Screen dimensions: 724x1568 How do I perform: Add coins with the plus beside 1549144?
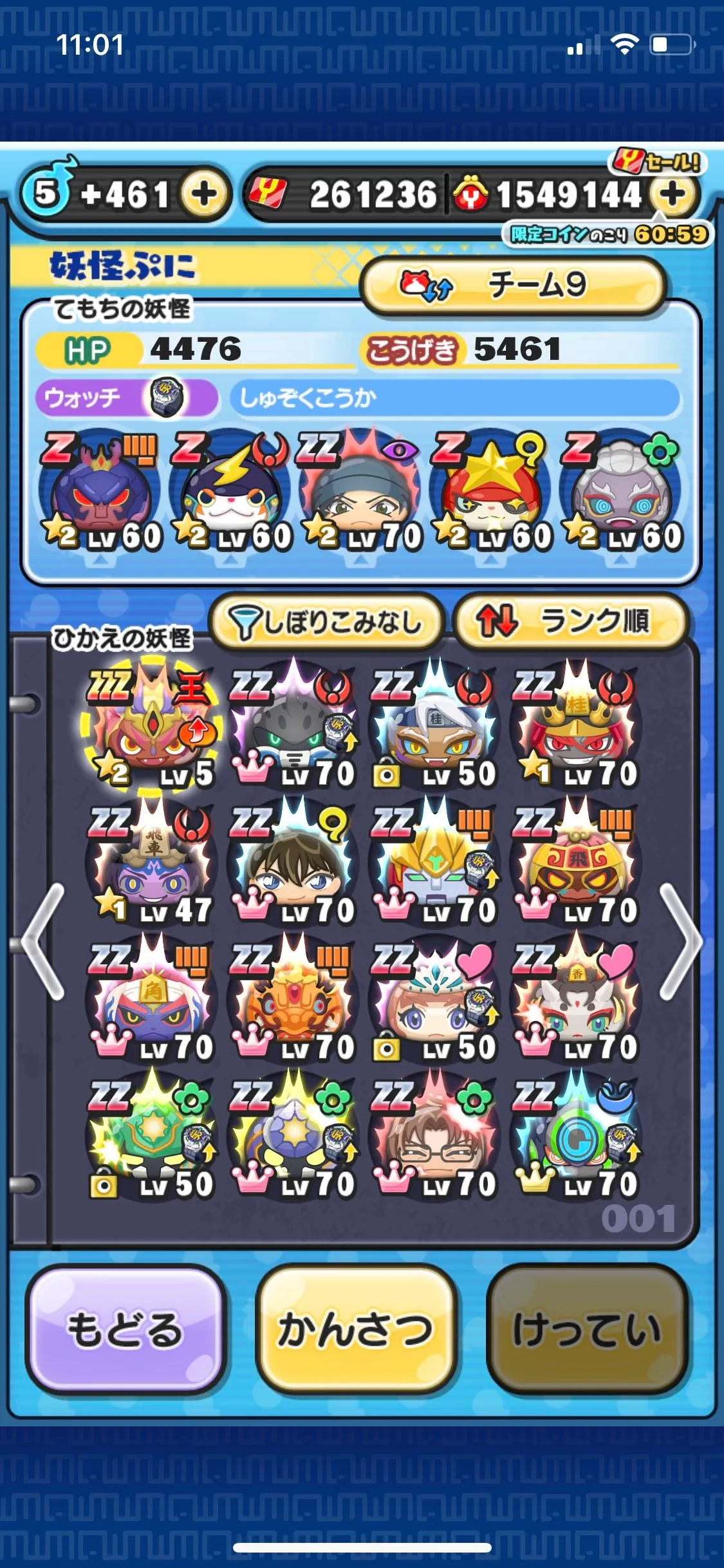pyautogui.click(x=672, y=193)
